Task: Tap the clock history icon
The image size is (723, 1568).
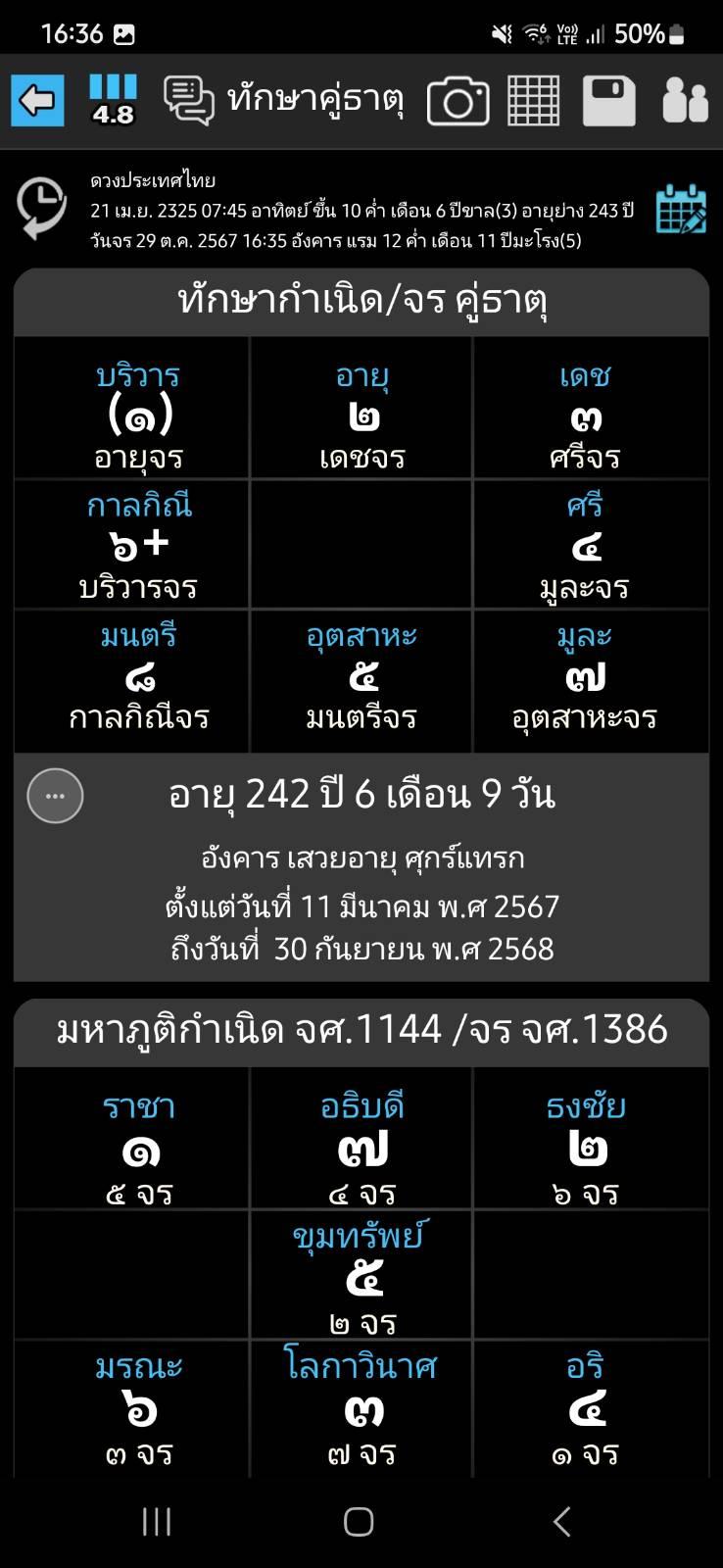Action: click(x=41, y=208)
